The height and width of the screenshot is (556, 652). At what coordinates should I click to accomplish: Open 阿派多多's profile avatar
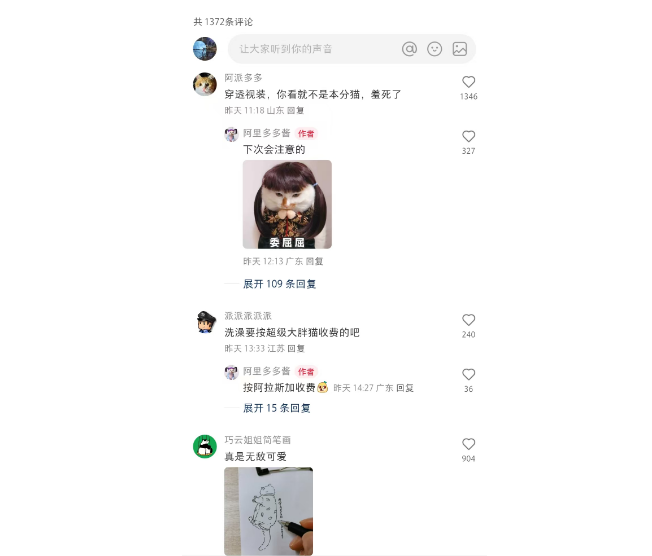click(x=205, y=84)
